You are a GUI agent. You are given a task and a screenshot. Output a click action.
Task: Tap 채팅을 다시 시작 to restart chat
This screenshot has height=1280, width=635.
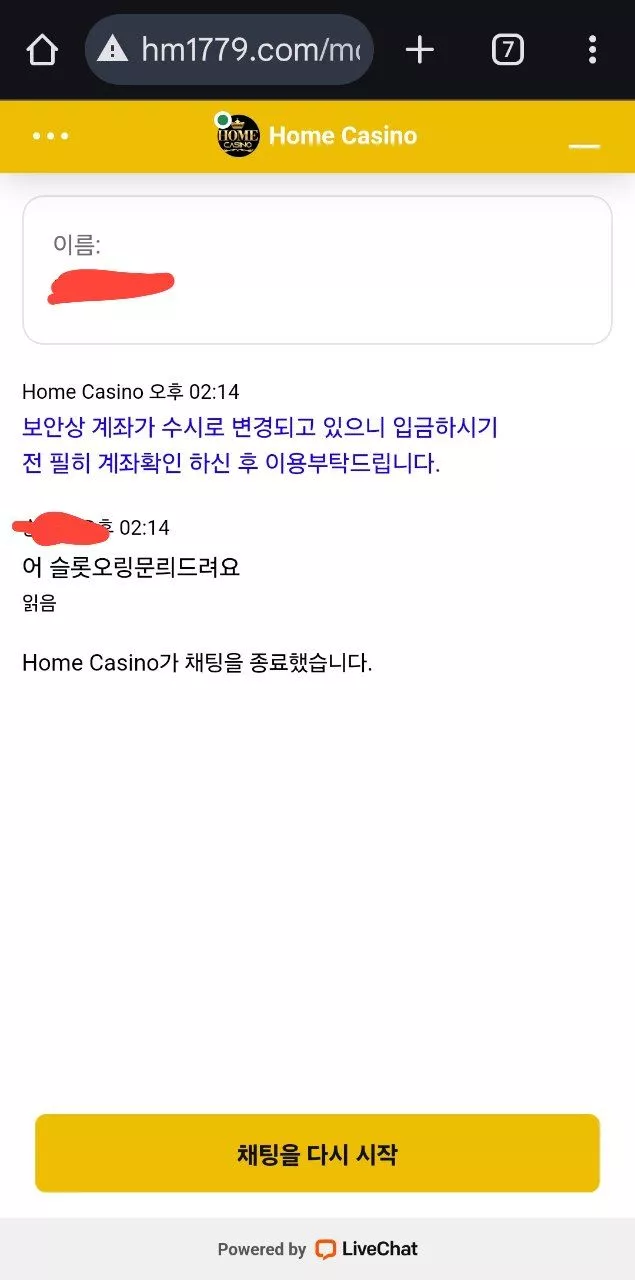tap(317, 1154)
